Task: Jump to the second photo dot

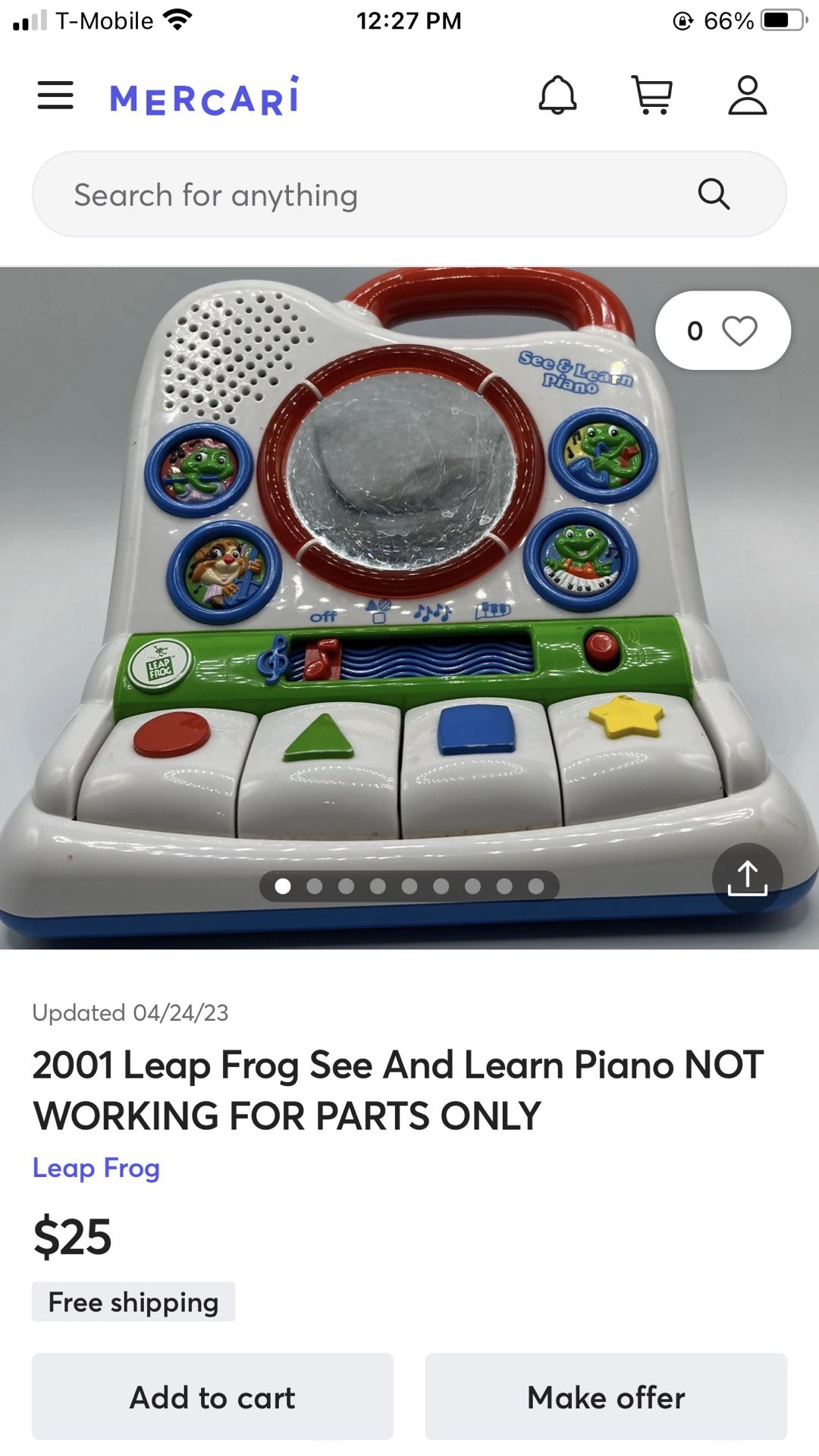Action: [315, 886]
